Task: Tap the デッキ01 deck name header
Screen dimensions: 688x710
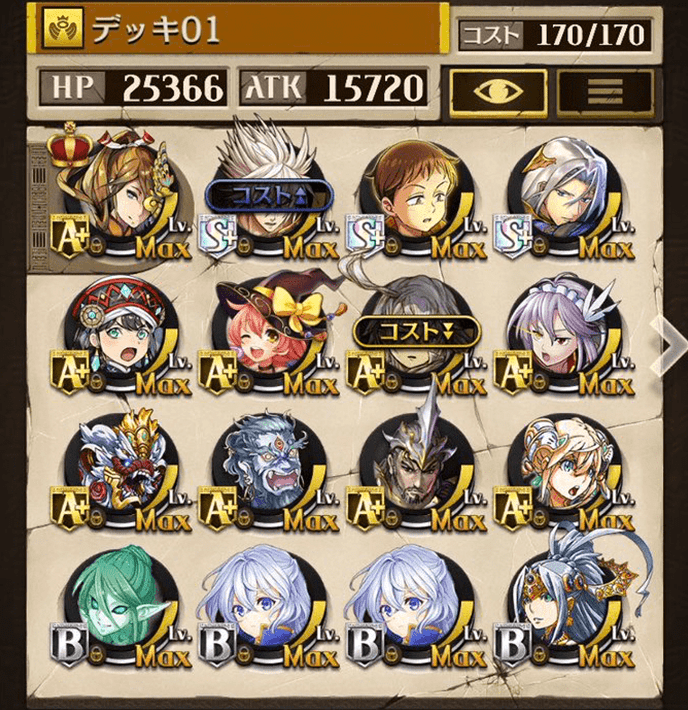Action: (x=240, y=29)
